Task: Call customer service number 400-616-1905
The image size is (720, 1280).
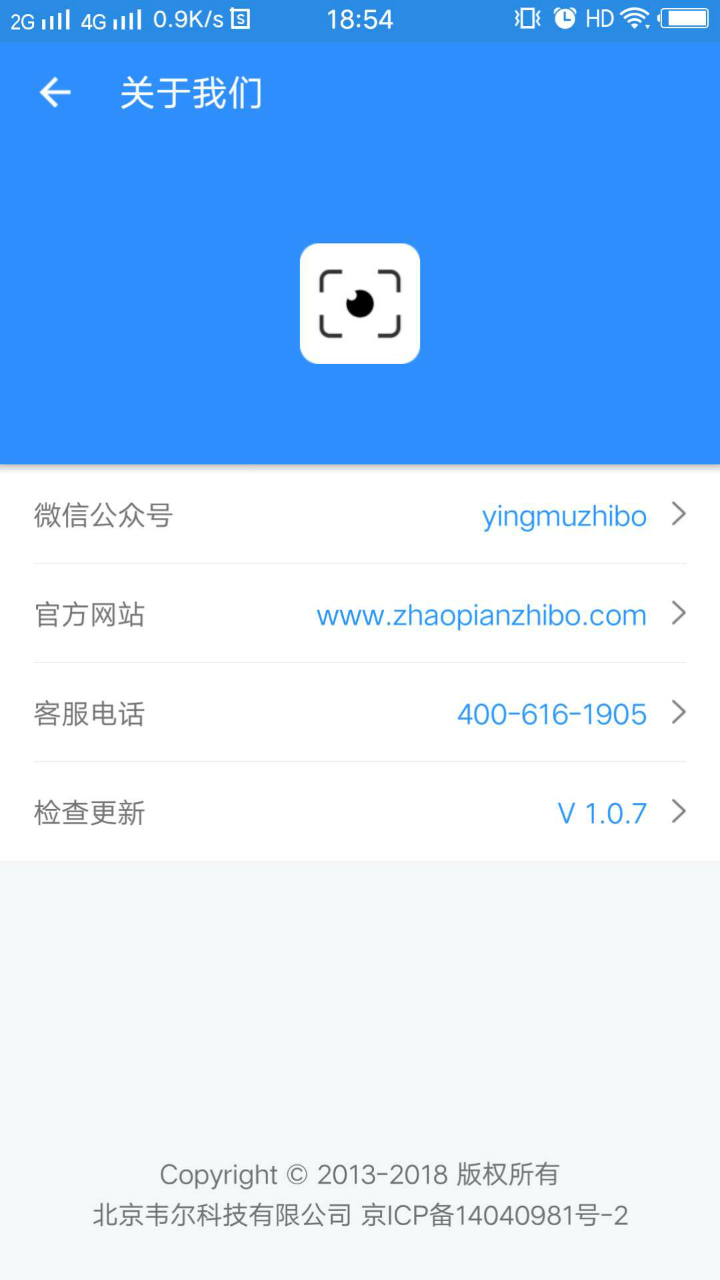Action: click(x=551, y=714)
